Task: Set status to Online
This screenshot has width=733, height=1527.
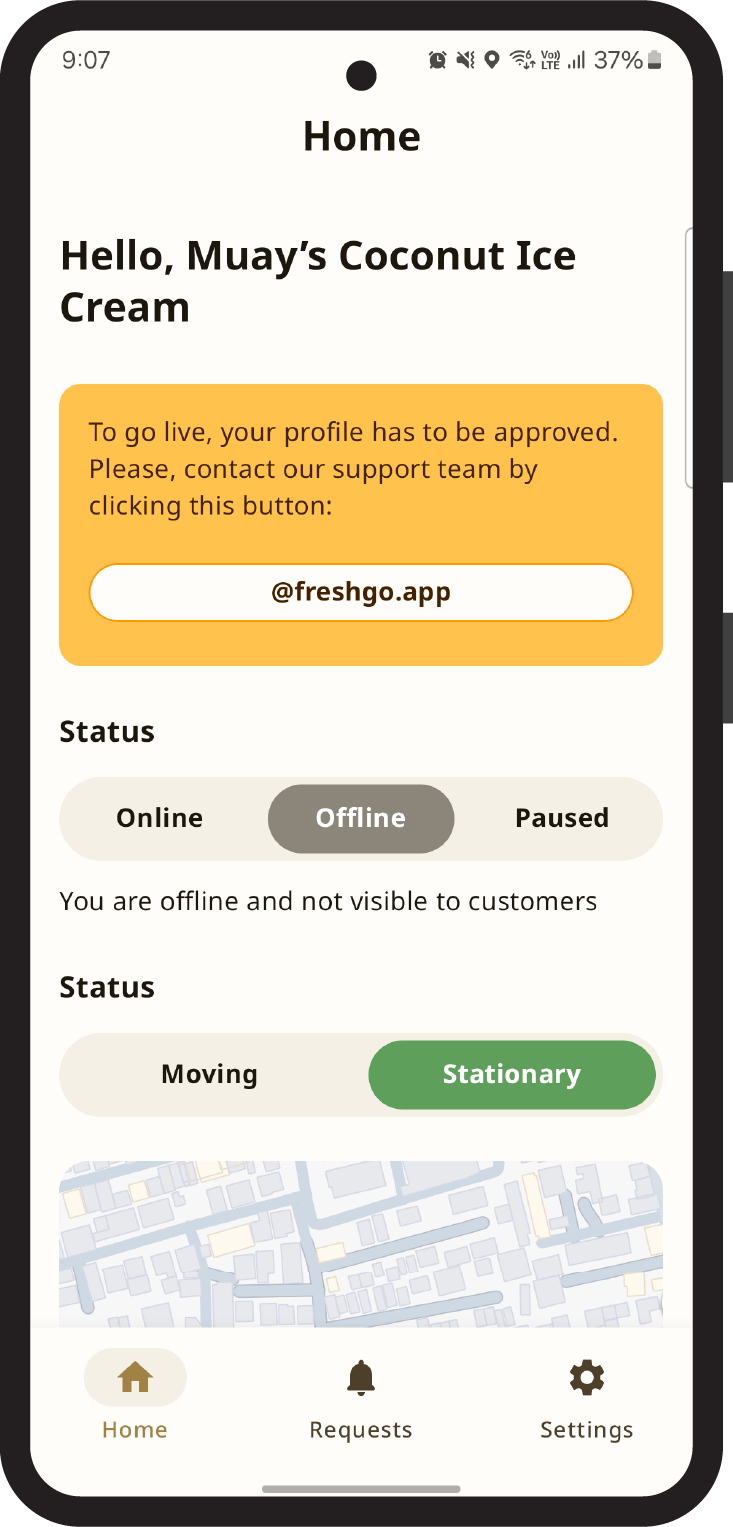Action: [160, 818]
